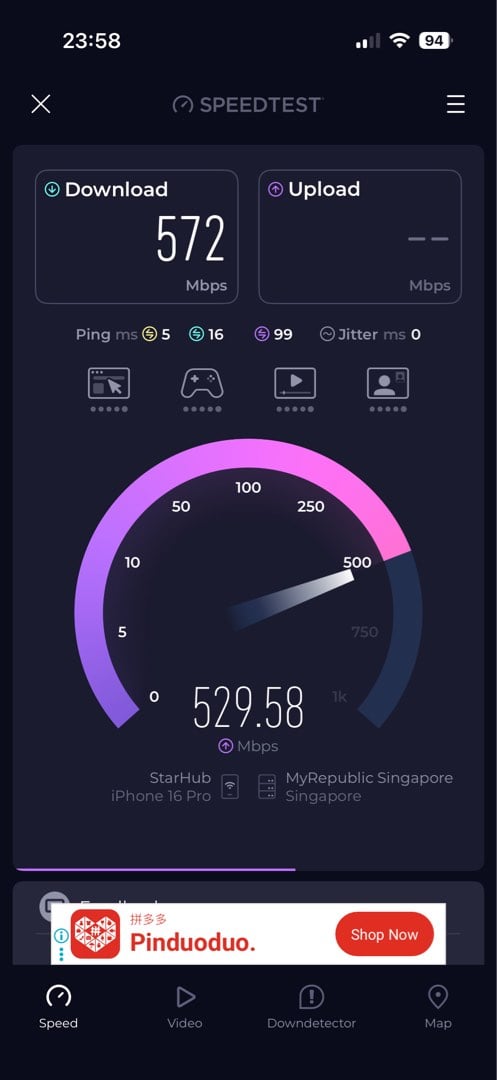Open the Map tab
Viewport: 497px width, 1080px height.
(438, 1007)
